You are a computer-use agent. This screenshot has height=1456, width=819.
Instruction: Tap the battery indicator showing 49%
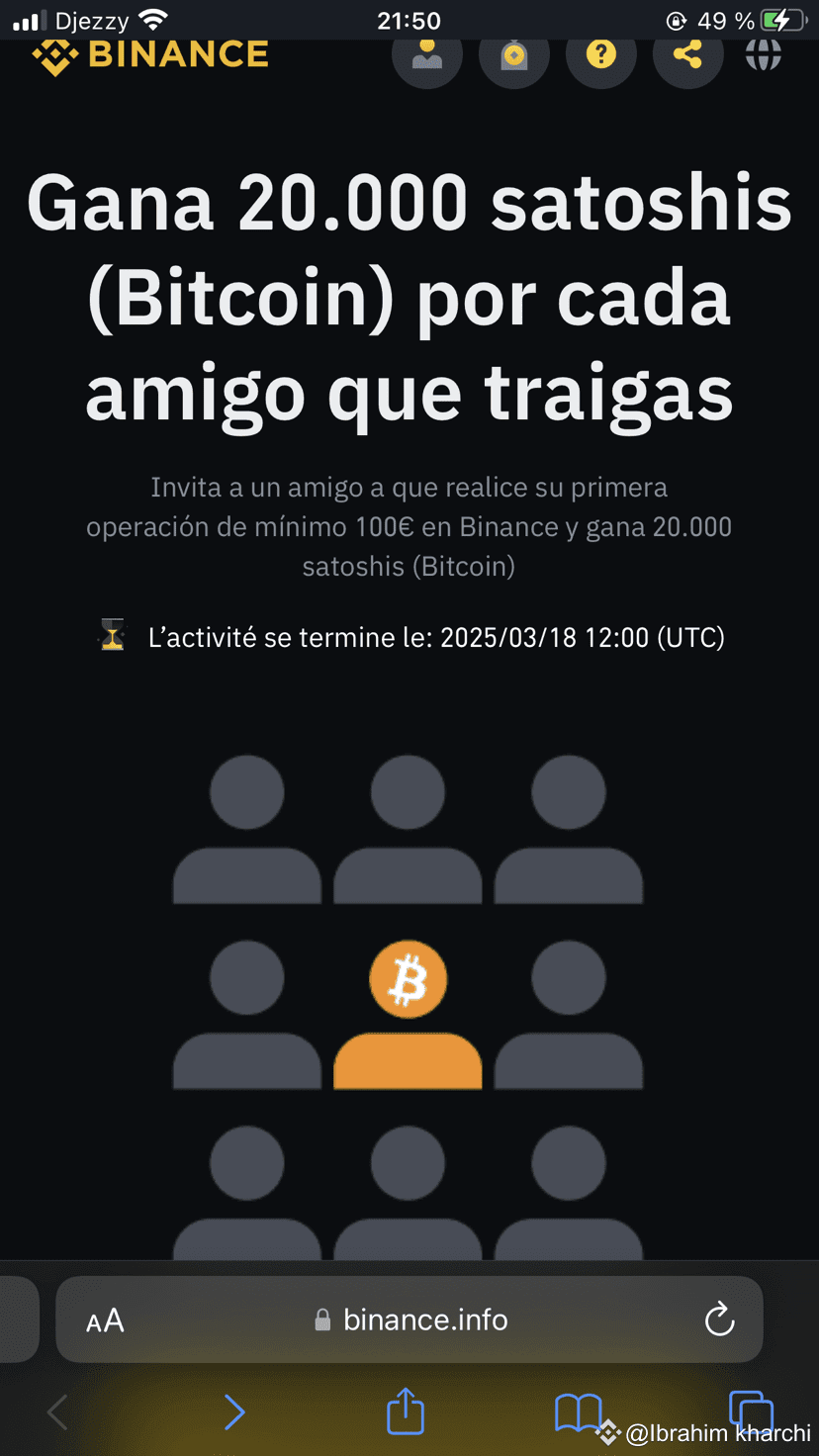tap(780, 19)
